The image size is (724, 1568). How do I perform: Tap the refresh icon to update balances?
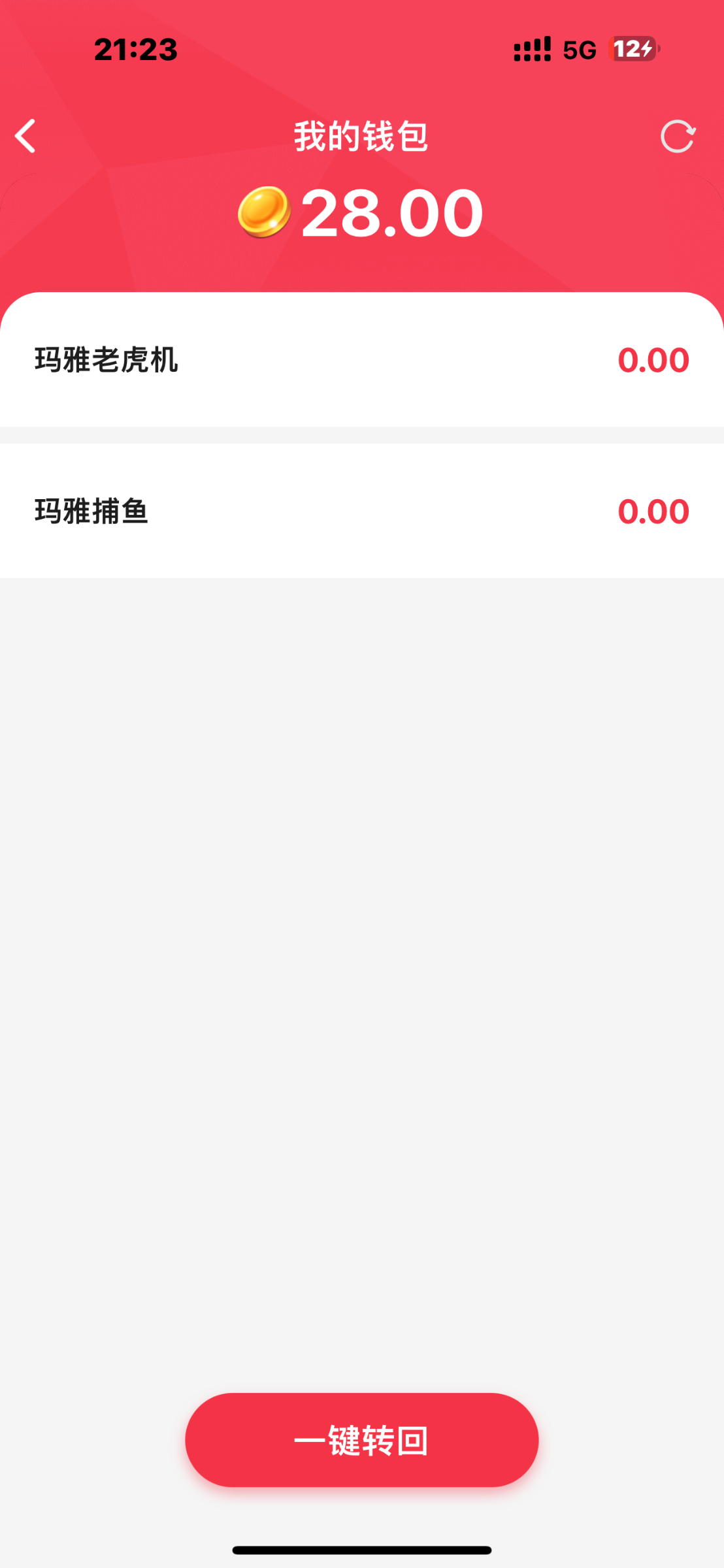[678, 136]
